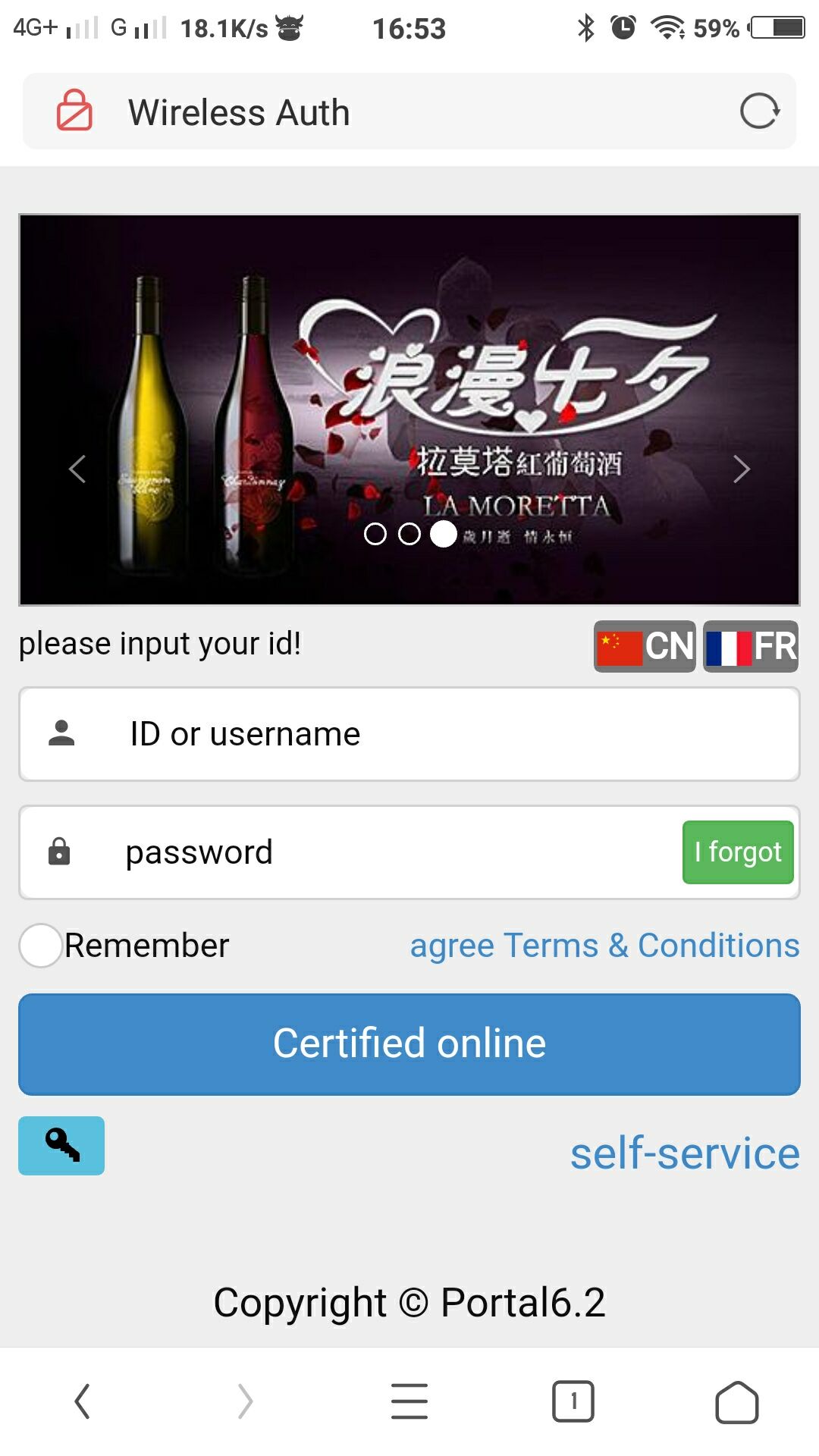Screen dimensions: 819x1456
Task: Check the Remember option
Action: tap(41, 946)
